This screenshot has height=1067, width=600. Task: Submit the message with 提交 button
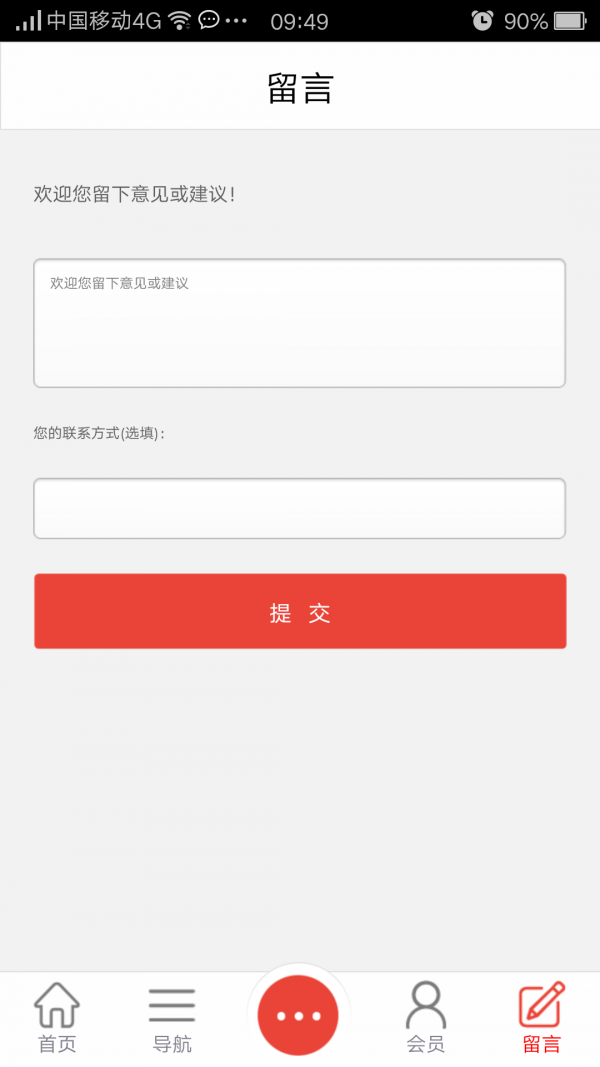[x=300, y=611]
